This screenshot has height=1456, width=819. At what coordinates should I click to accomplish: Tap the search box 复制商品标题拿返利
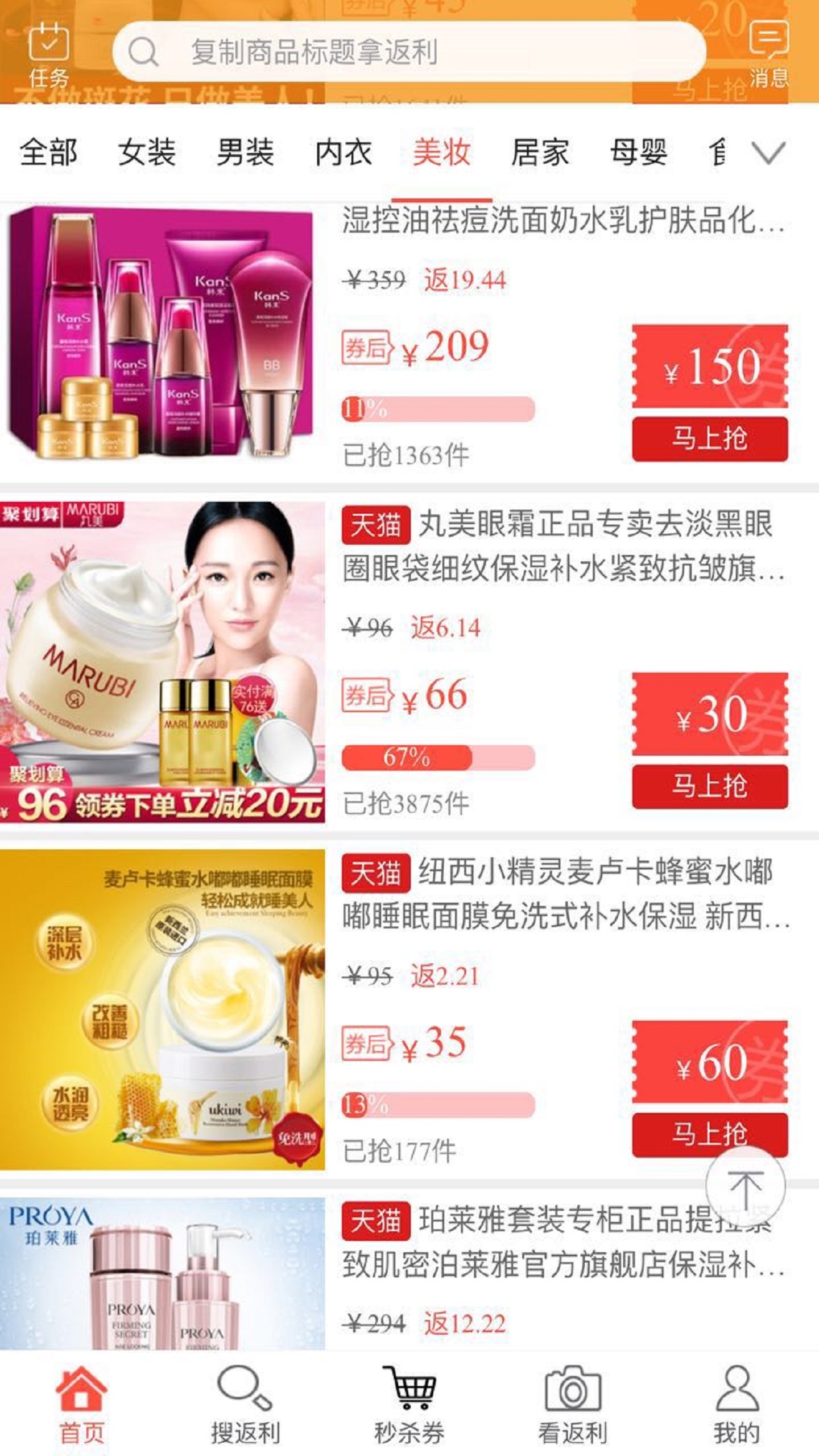click(x=409, y=51)
